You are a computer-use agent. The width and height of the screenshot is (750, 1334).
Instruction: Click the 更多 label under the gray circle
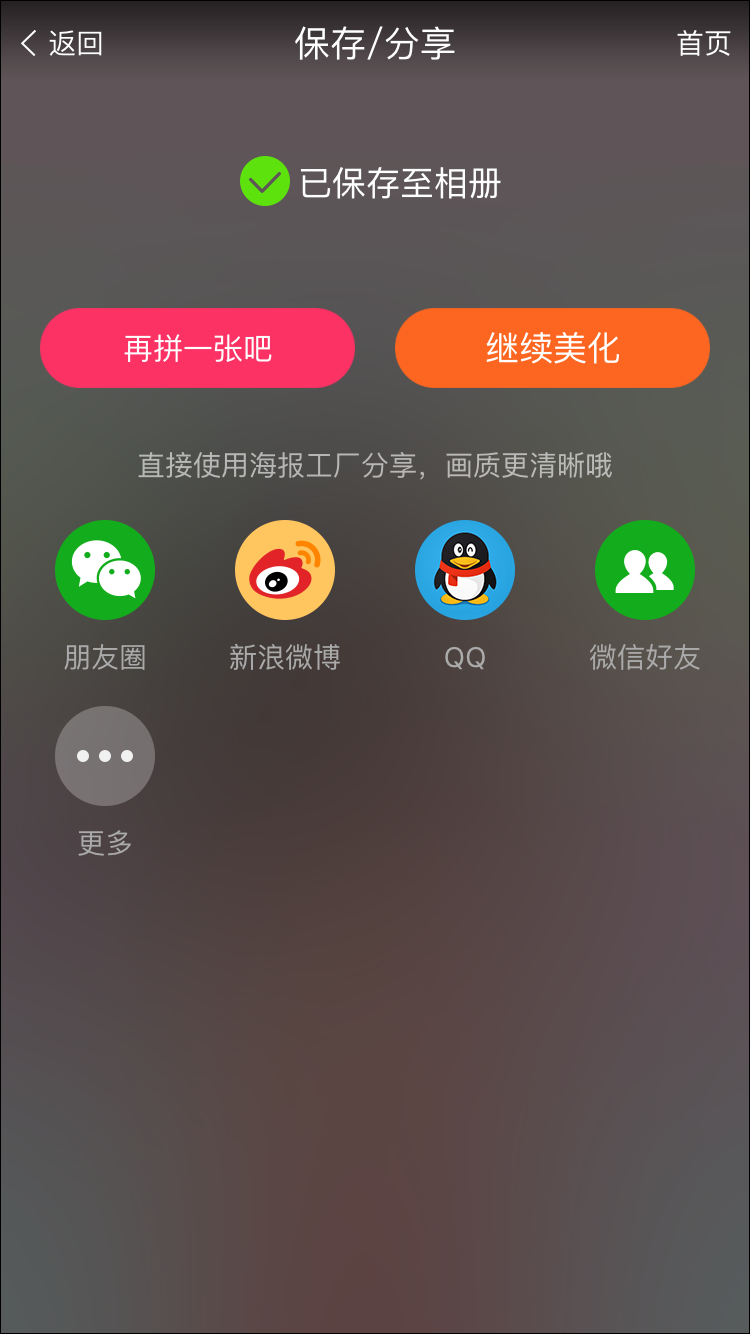point(104,842)
